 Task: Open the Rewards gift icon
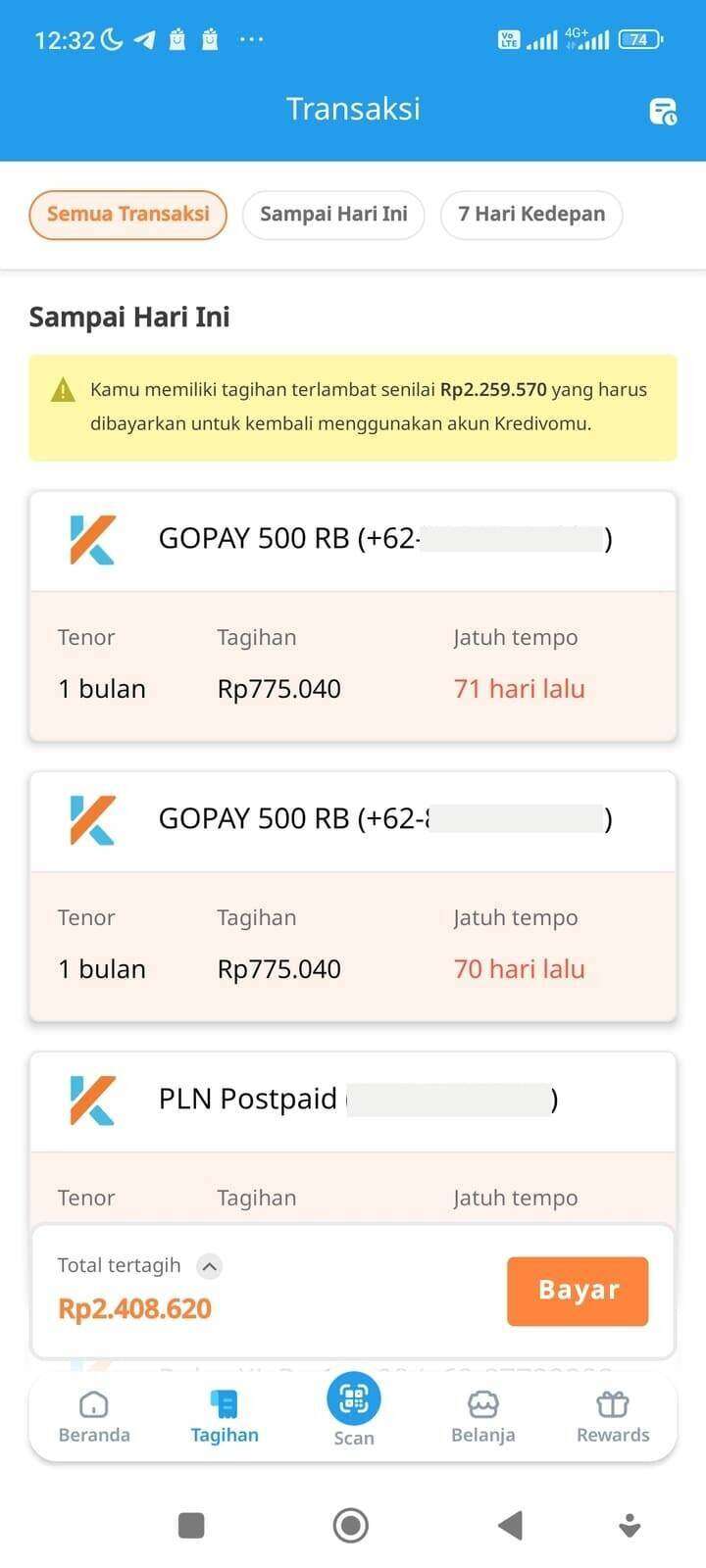point(612,1404)
